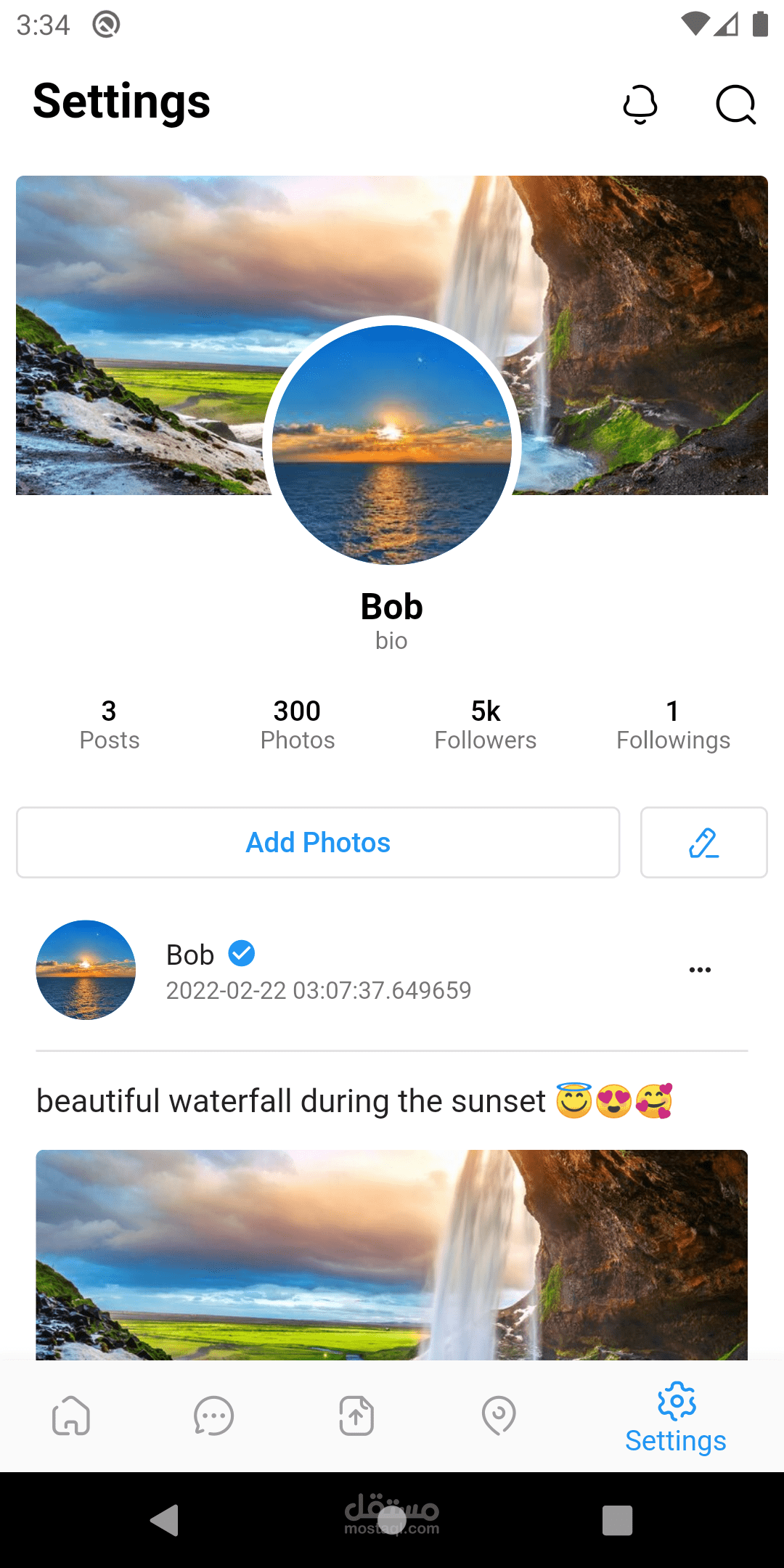784x1568 pixels.
Task: Open search from the top bar
Action: pos(736,105)
